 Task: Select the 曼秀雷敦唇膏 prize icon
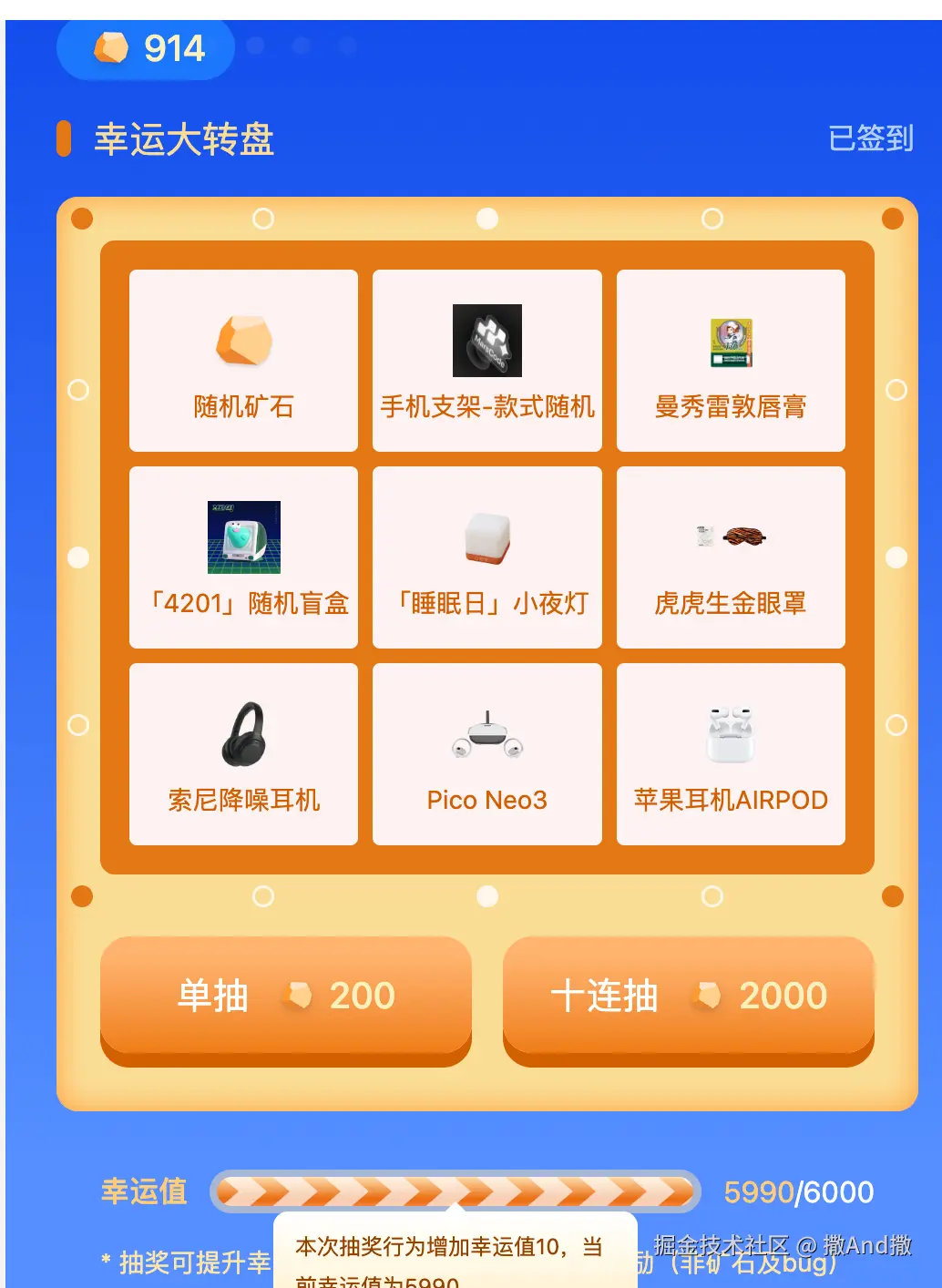[731, 342]
